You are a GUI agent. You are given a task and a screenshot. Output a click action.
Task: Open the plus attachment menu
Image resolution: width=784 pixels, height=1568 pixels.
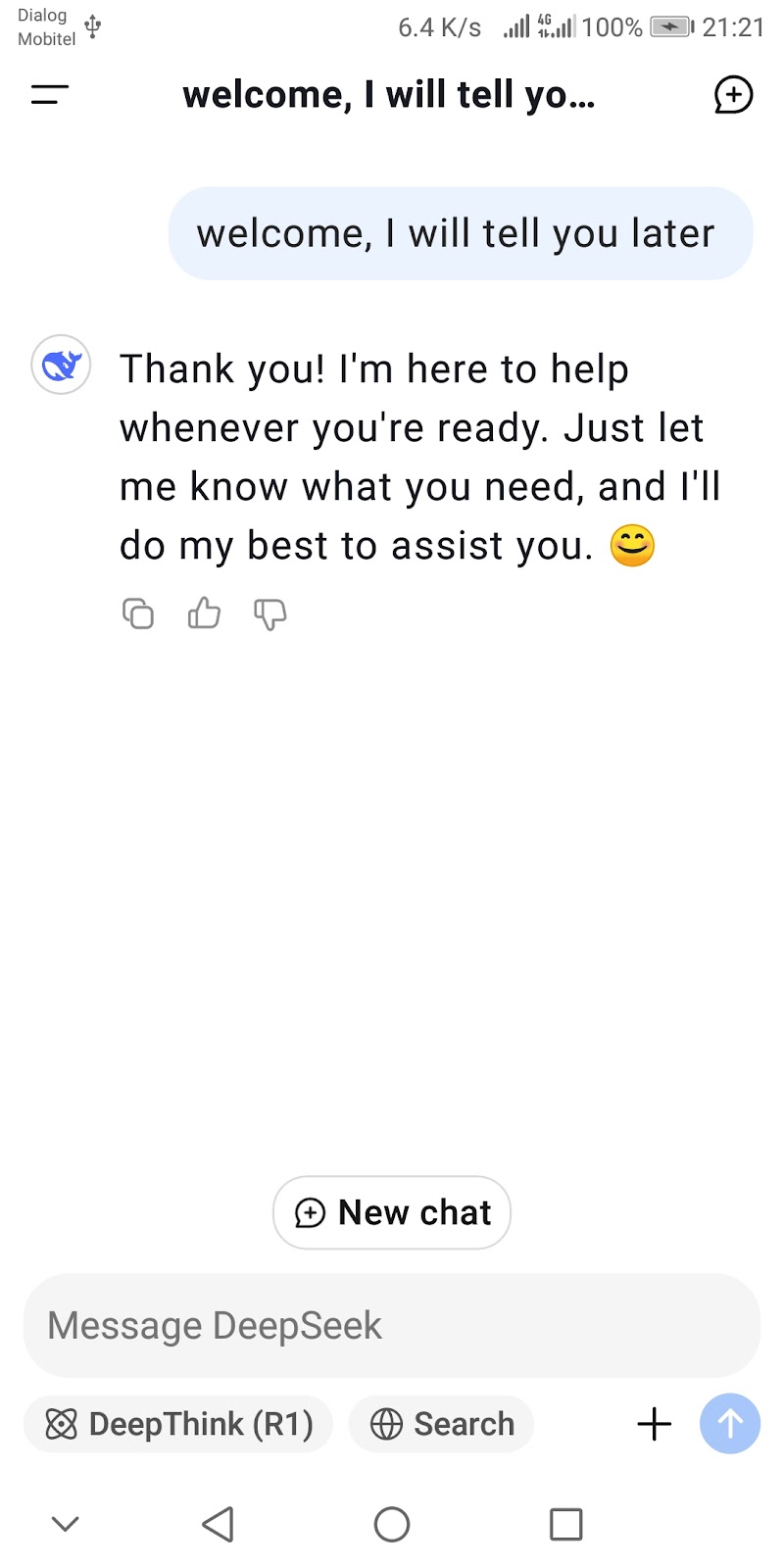point(655,1424)
